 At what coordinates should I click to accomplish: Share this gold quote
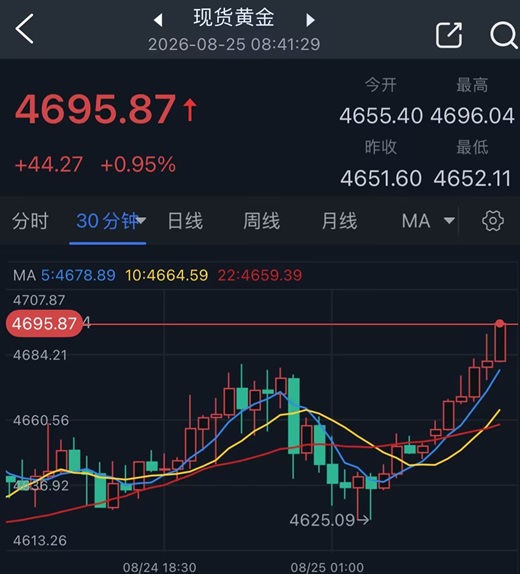point(449,35)
